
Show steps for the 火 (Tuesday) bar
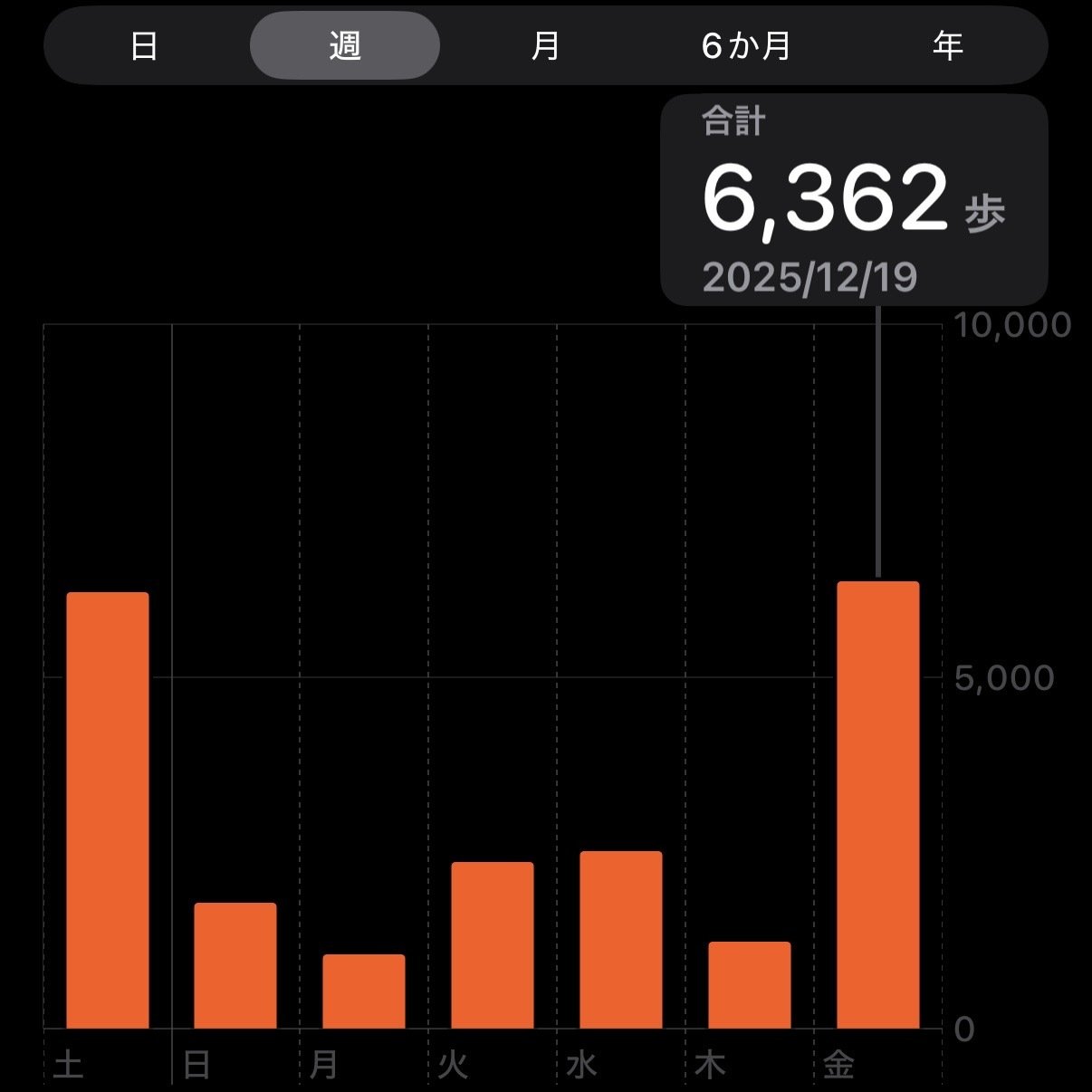[x=493, y=945]
